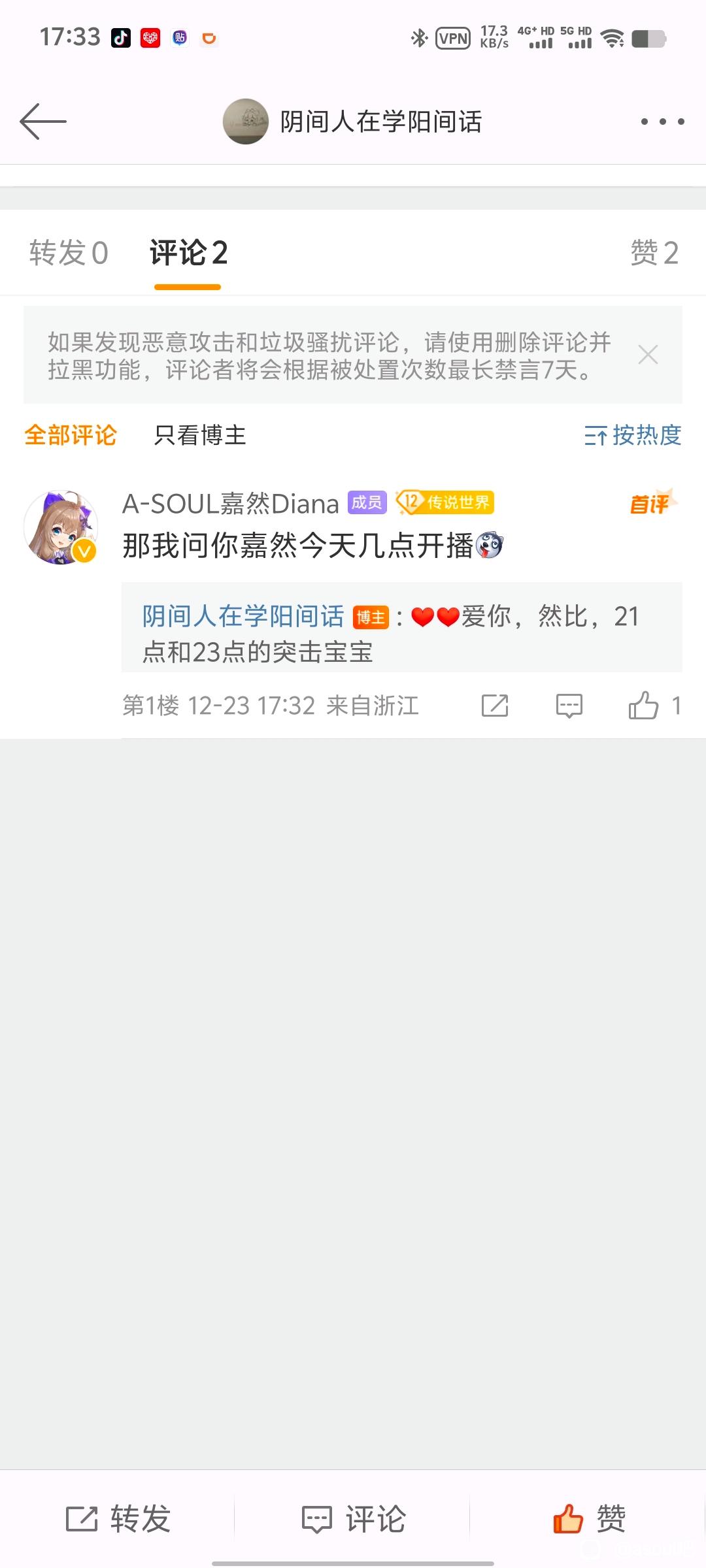Screen dimensions: 706x1568
Task: Select the 评论 2 tab
Action: [188, 253]
